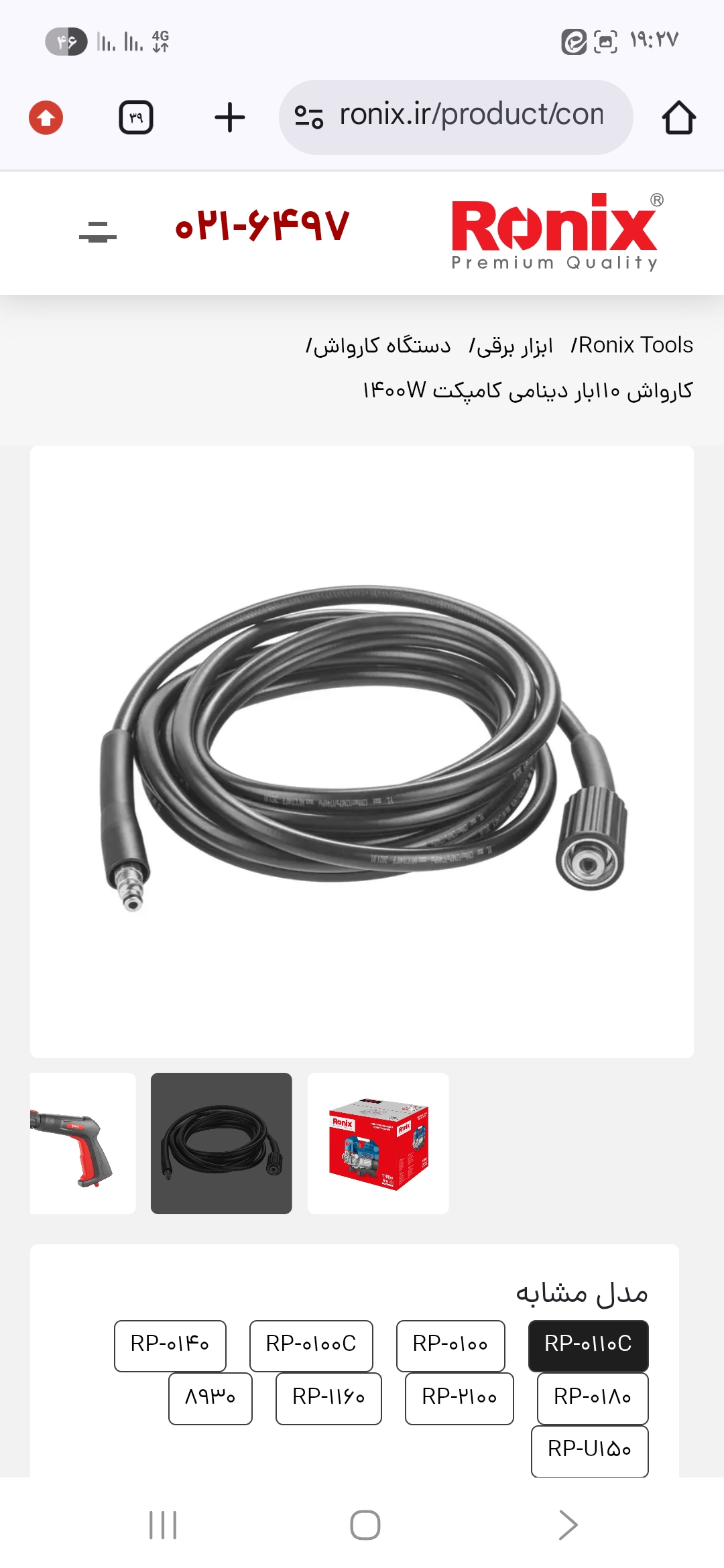This screenshot has height=1568, width=724.
Task: View the red product box thumbnail
Action: pyautogui.click(x=378, y=1143)
